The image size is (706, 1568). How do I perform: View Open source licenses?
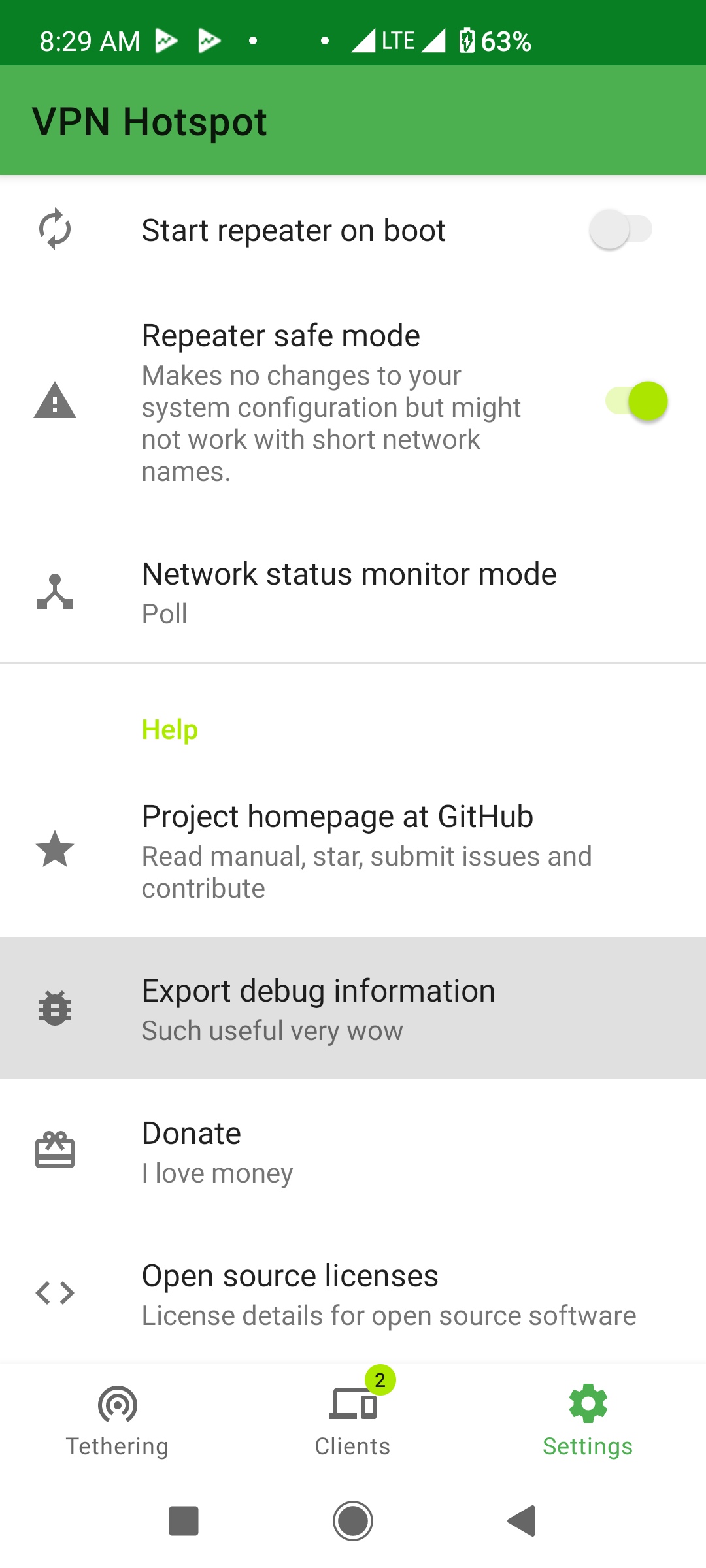[x=353, y=1294]
